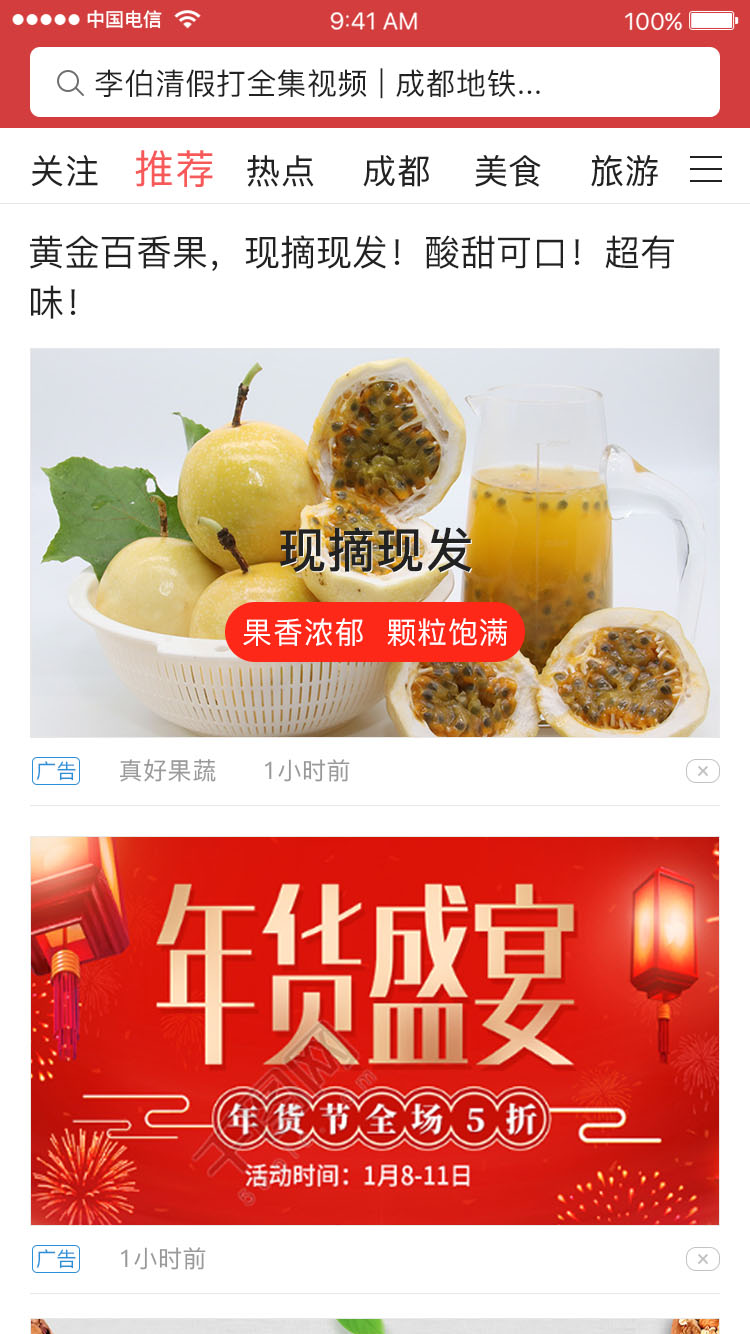
Task: Close the 年货盛宴 ad
Action: pyautogui.click(x=702, y=1259)
